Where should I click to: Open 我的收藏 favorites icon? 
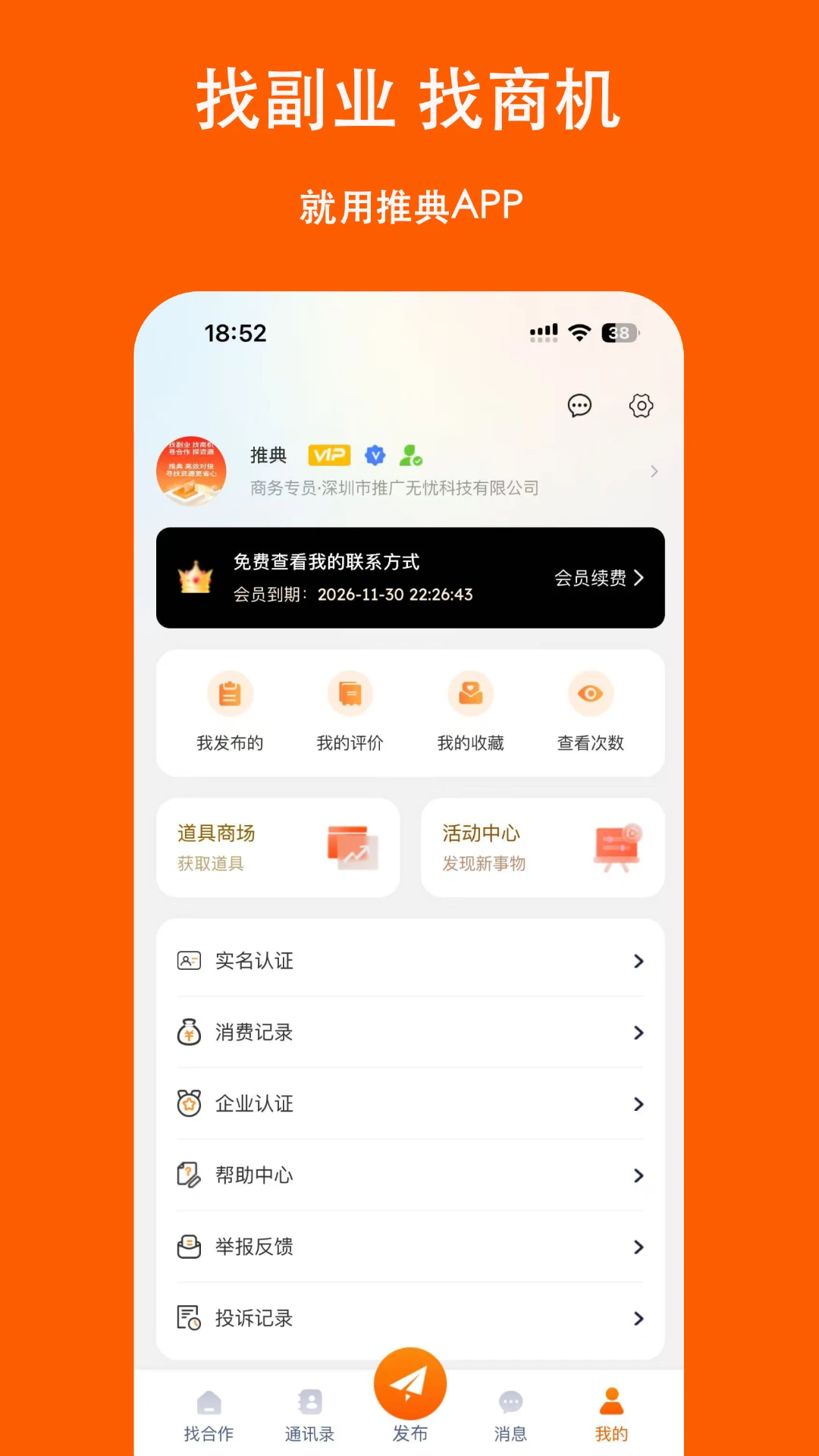coord(470,693)
